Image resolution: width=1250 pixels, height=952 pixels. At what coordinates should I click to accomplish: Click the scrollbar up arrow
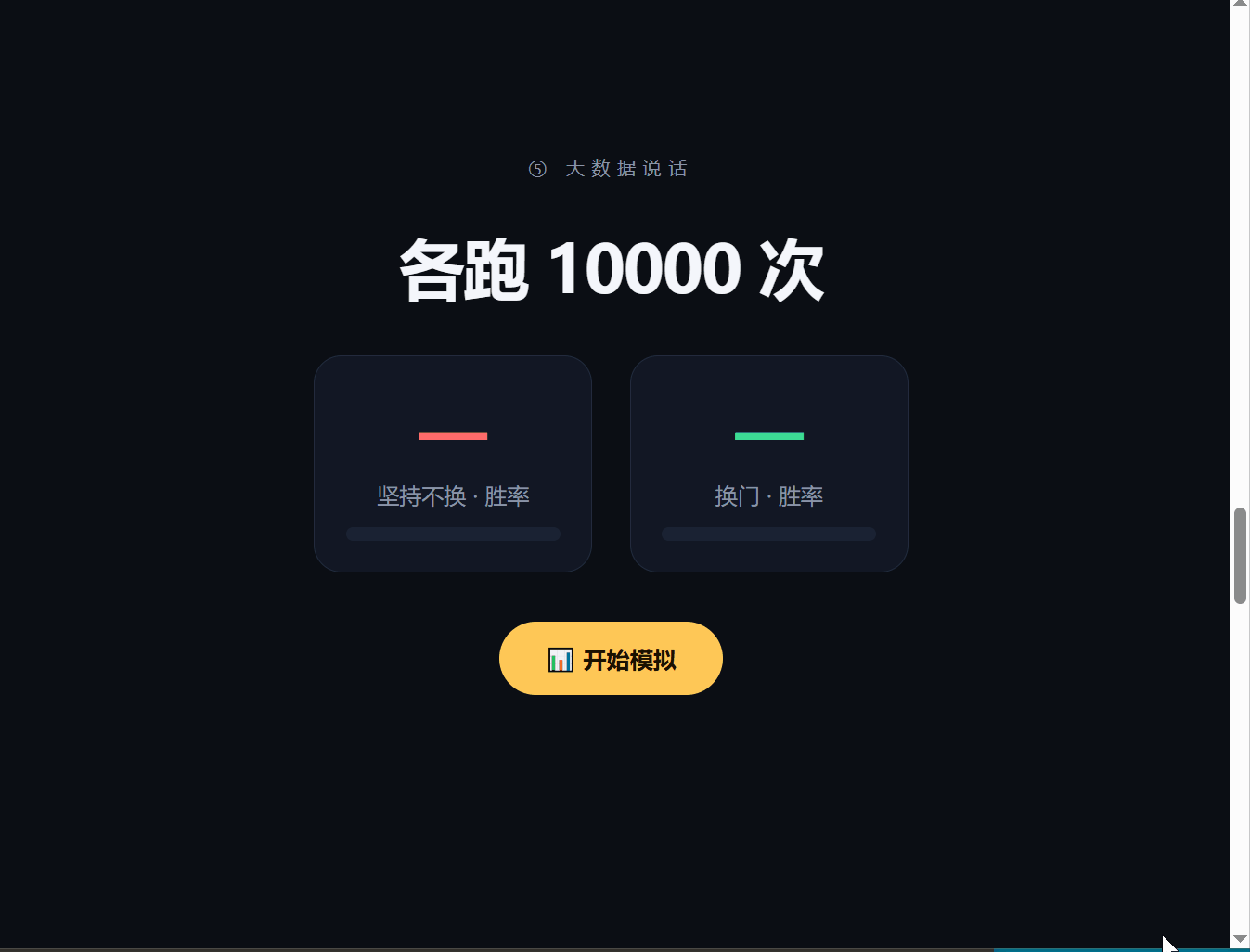click(x=1240, y=5)
